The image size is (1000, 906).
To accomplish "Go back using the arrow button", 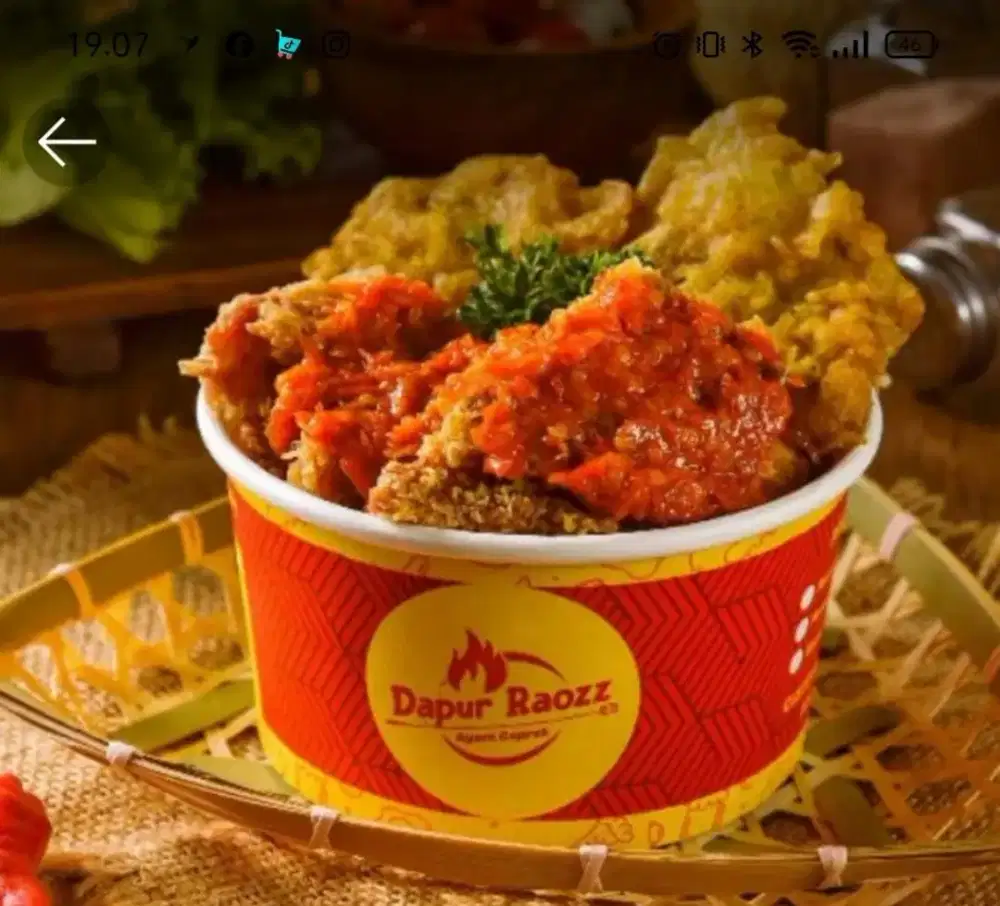I will click(66, 142).
